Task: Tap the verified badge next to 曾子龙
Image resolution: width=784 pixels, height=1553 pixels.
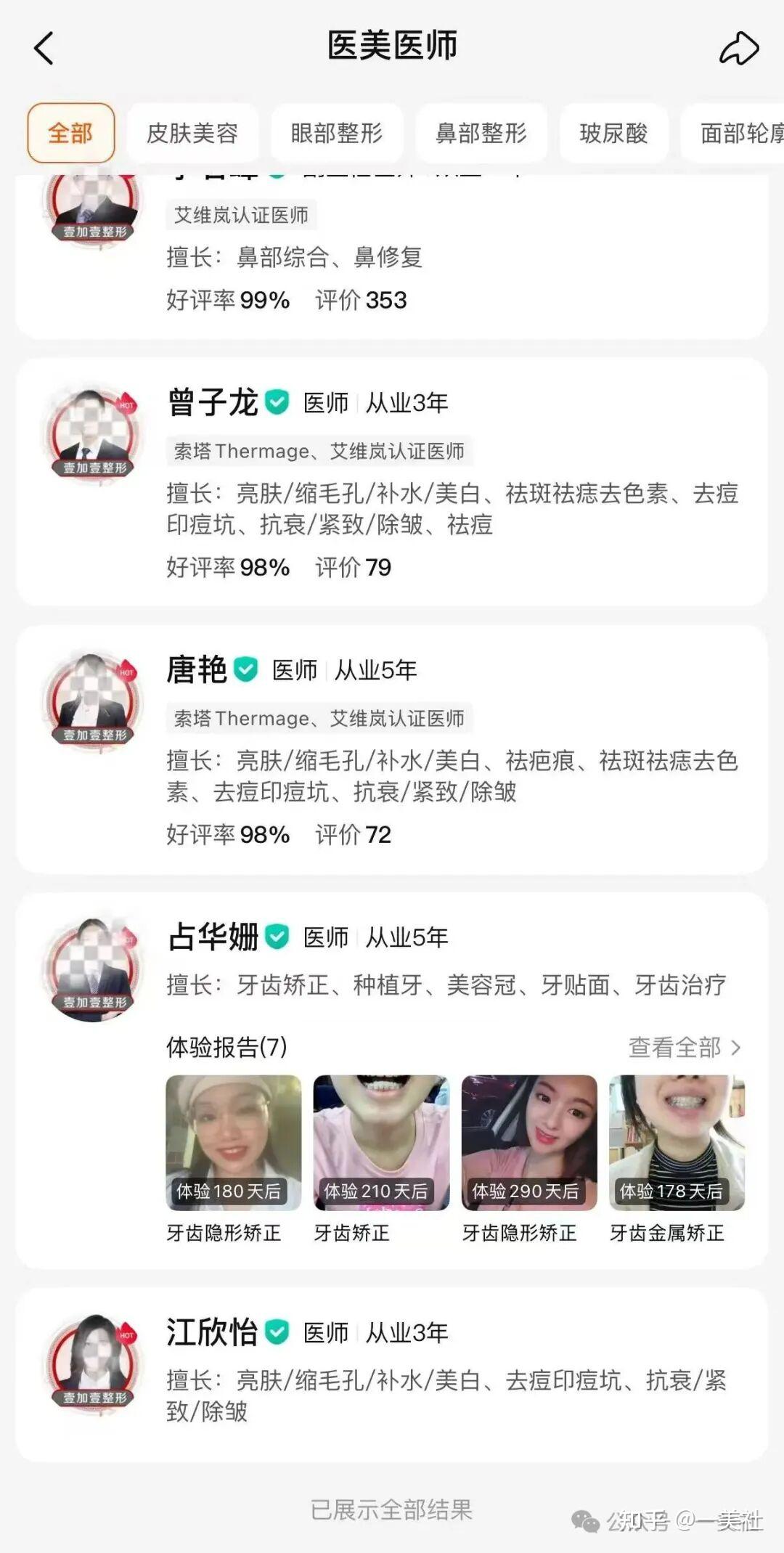Action: (277, 400)
